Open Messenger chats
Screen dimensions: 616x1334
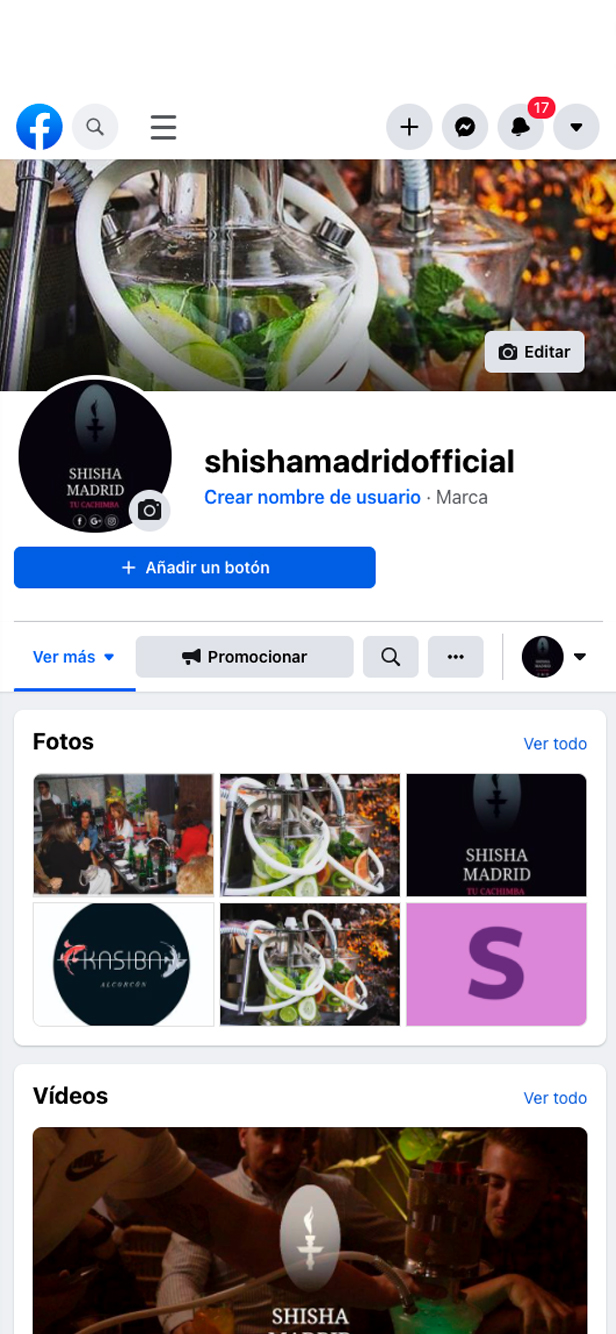[x=465, y=127]
